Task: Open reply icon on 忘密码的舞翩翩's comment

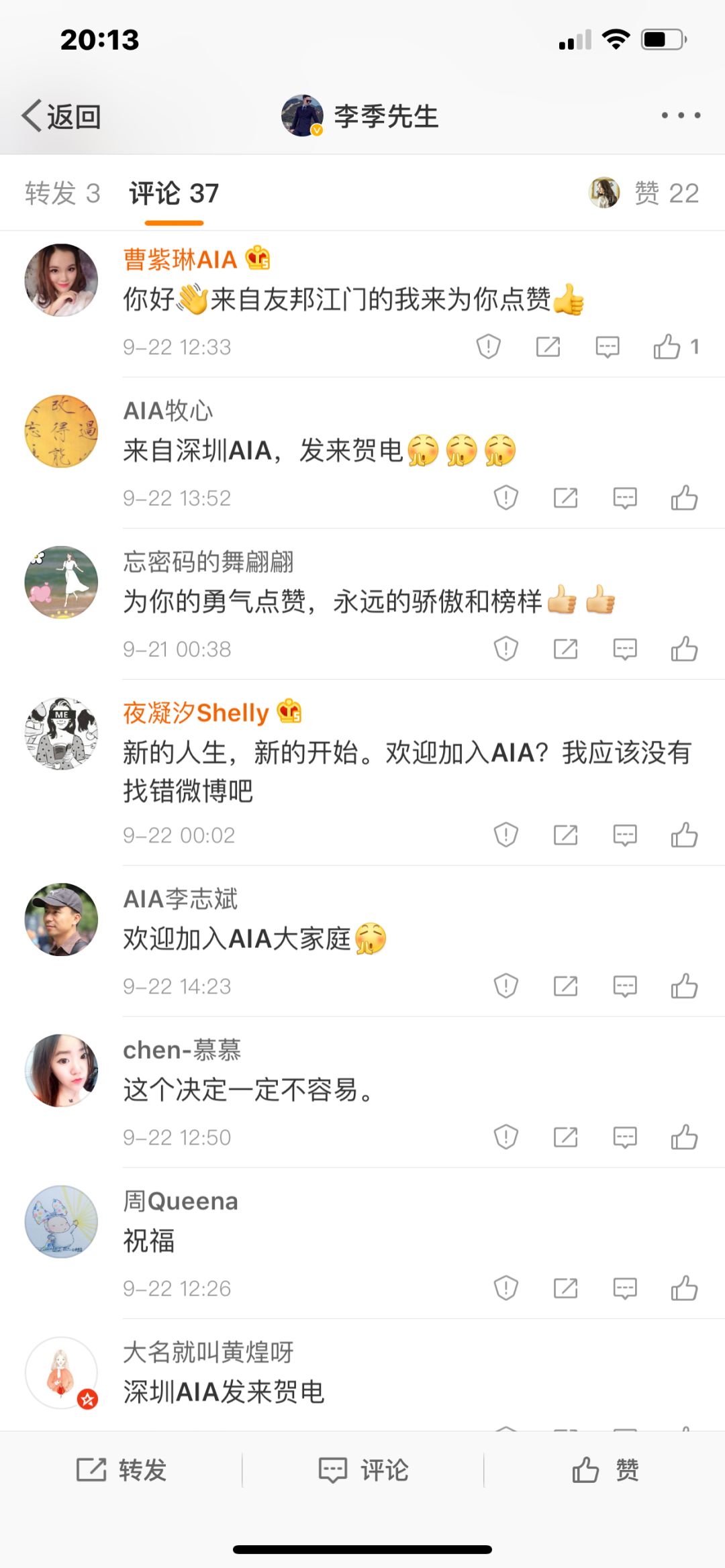Action: coord(624,649)
